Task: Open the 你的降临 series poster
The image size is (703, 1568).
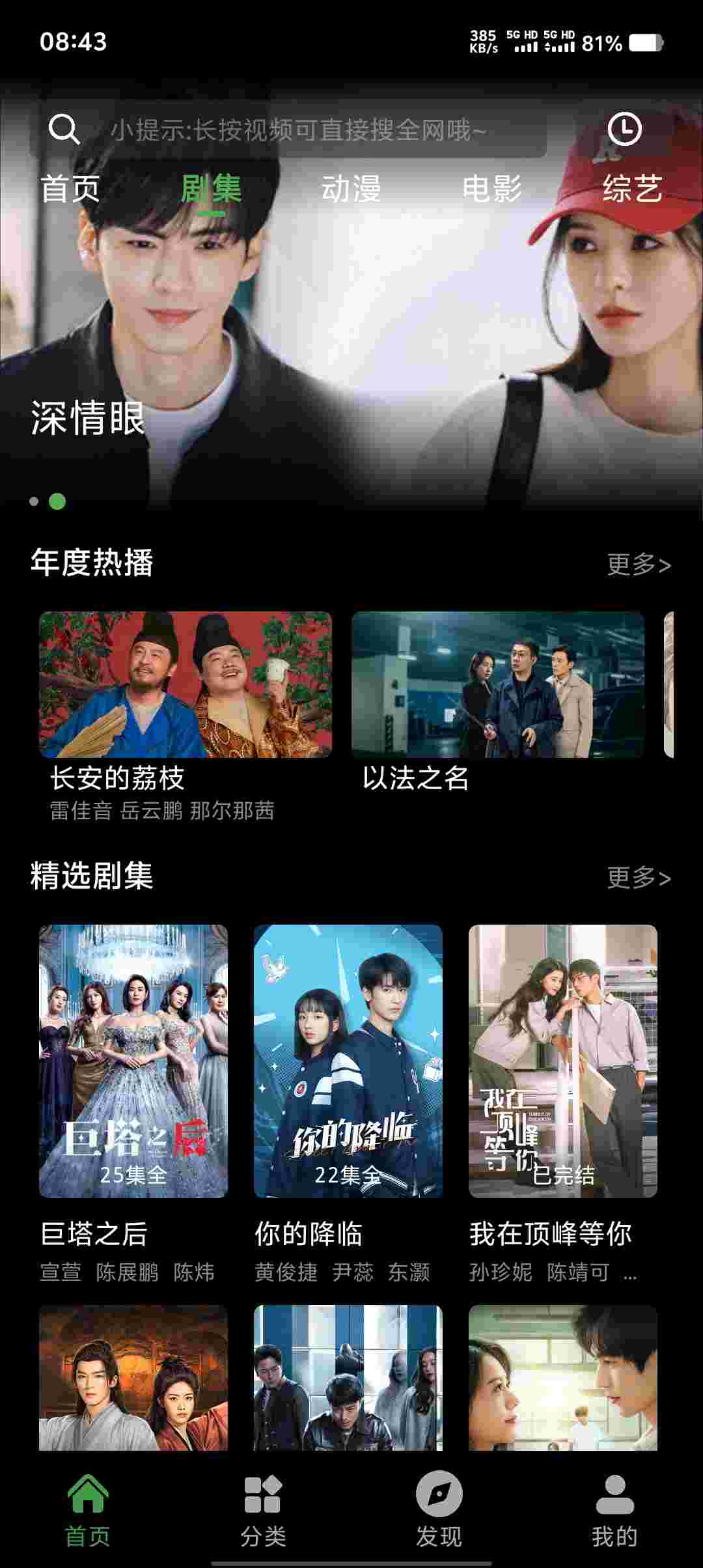Action: [x=348, y=1061]
